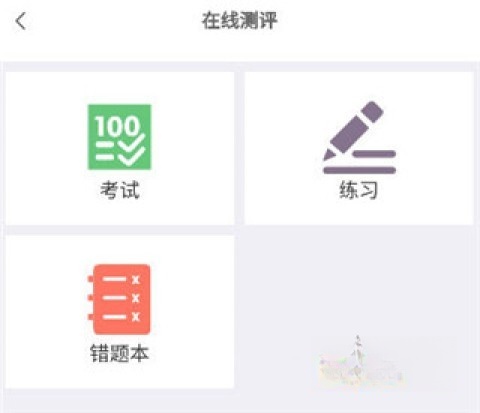Go back from 在线测评 page
This screenshot has width=480, height=413.
pyautogui.click(x=21, y=21)
